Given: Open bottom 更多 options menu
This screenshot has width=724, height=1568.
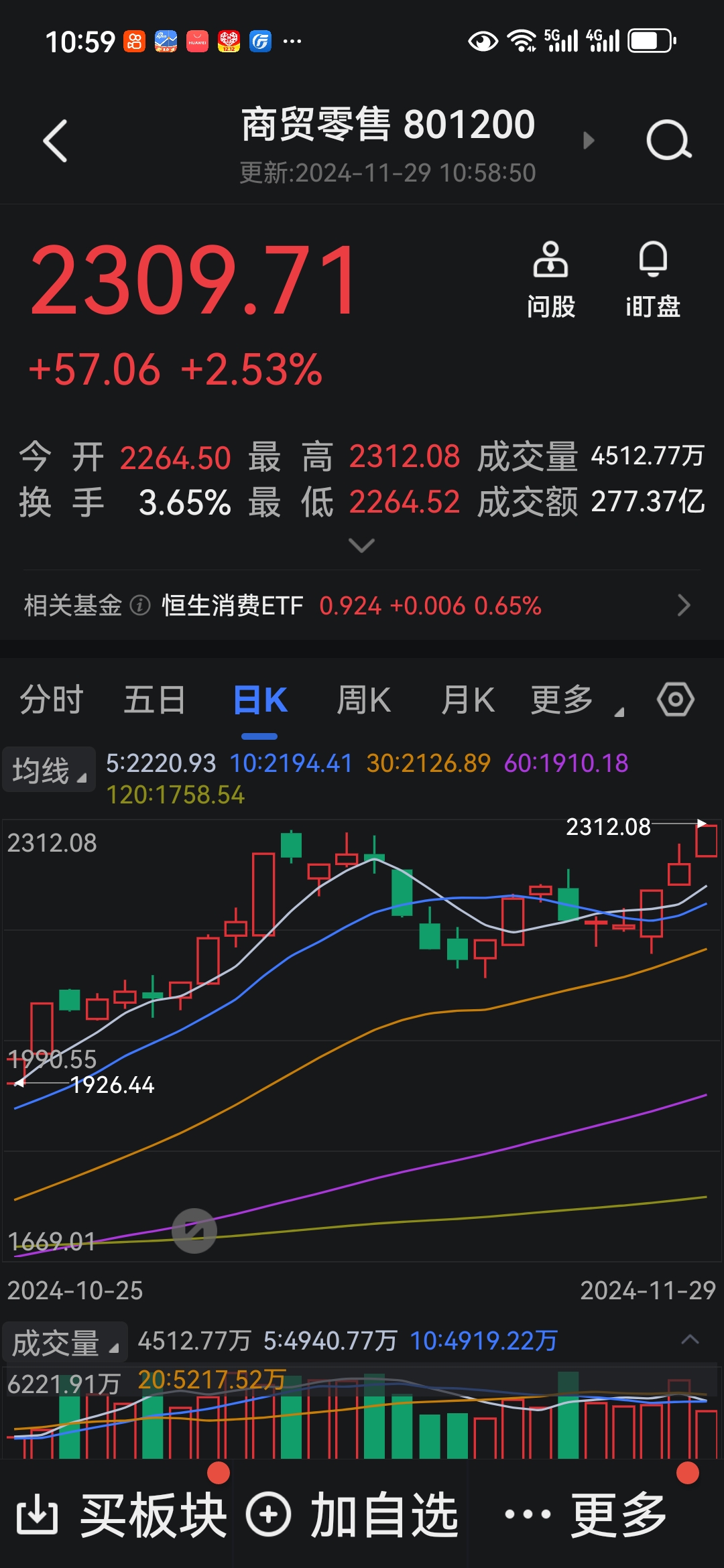Looking at the screenshot, I should [585, 1516].
